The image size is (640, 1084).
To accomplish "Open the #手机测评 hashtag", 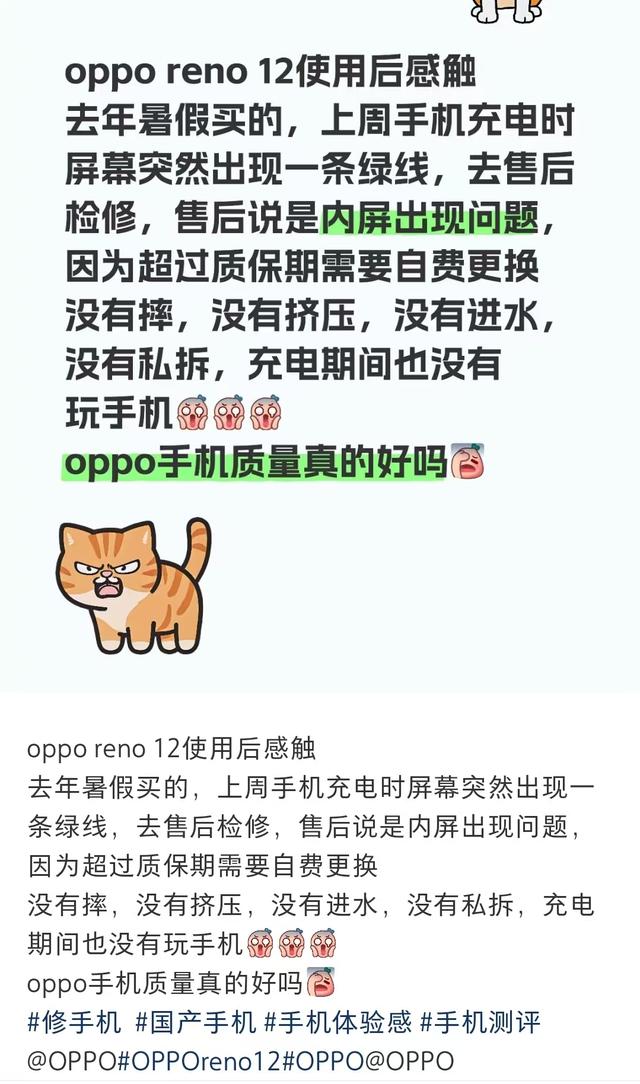I will pos(480,1021).
